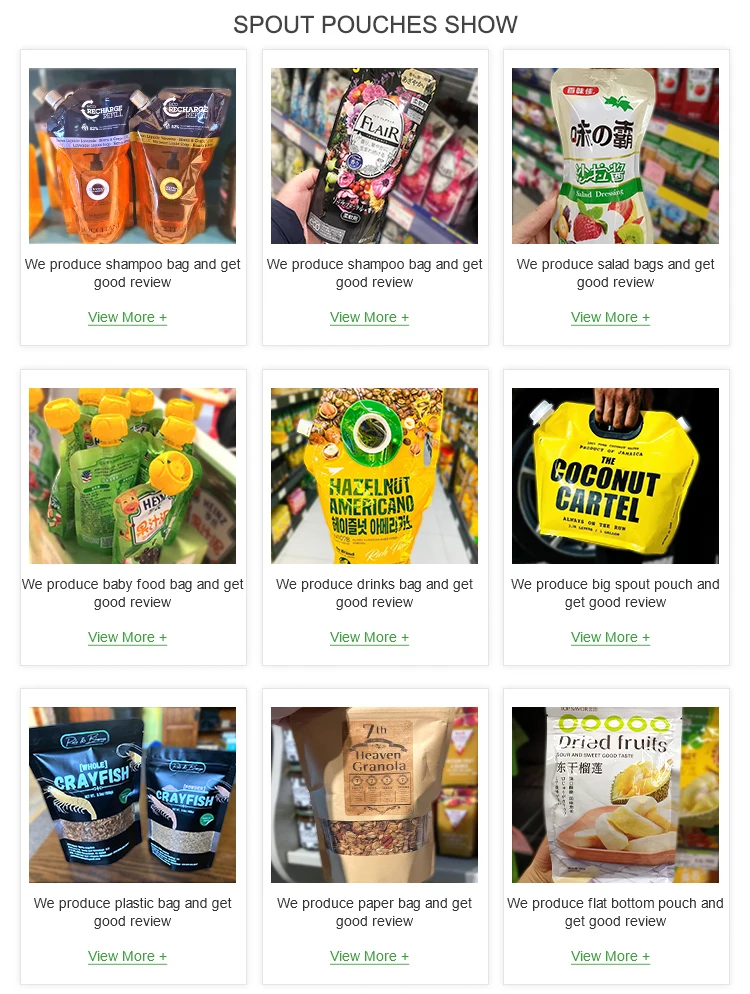
Task: Open the Crayfish plastic bags photo
Action: pyautogui.click(x=133, y=795)
